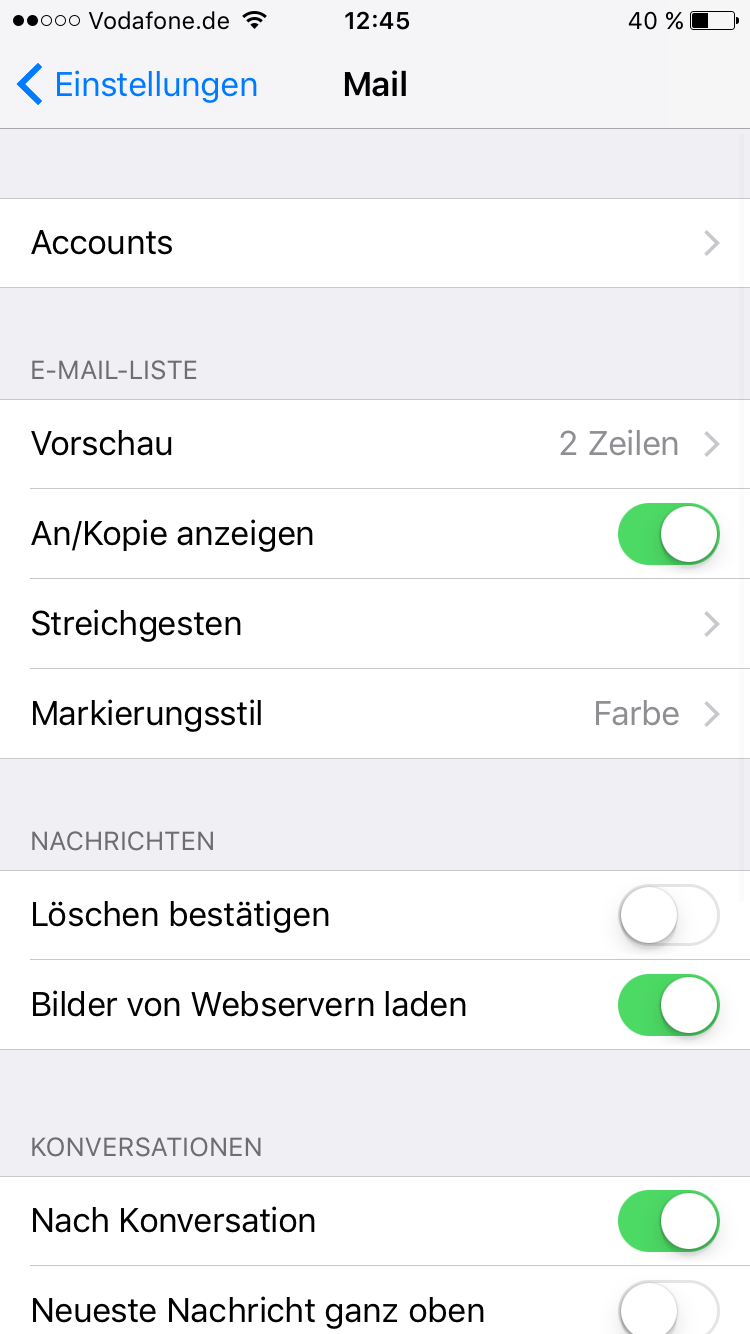This screenshot has width=750, height=1334.
Task: Turn off An/Kopie anzeigen
Action: [669, 534]
